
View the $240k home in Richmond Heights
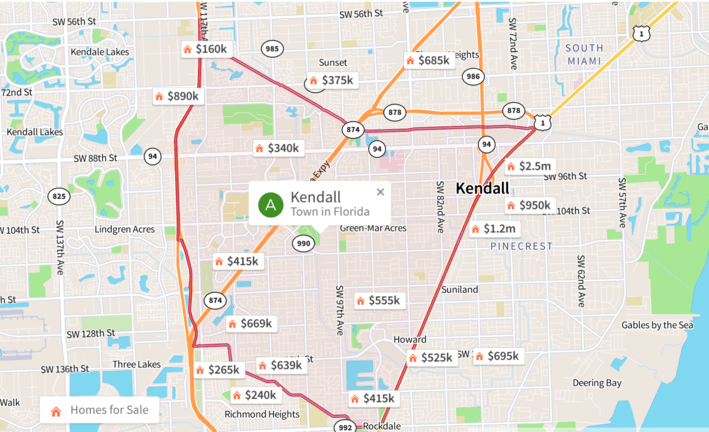point(253,395)
